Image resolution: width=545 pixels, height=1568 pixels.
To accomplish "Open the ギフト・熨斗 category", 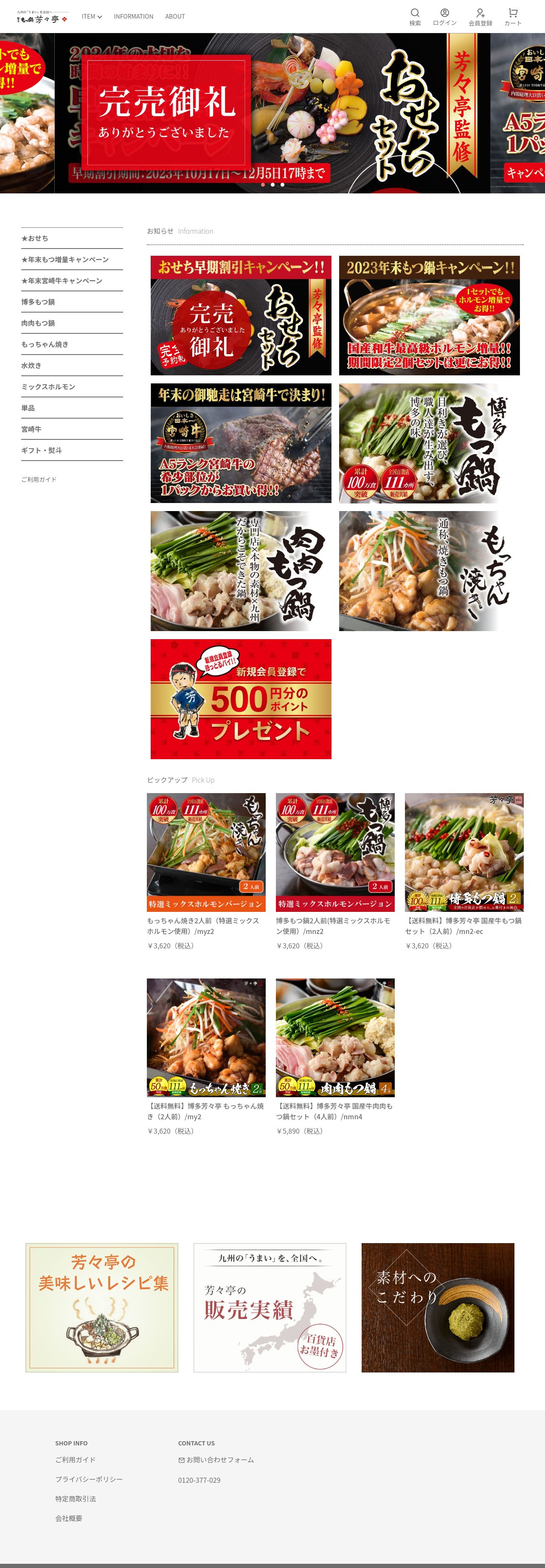I will pyautogui.click(x=42, y=450).
